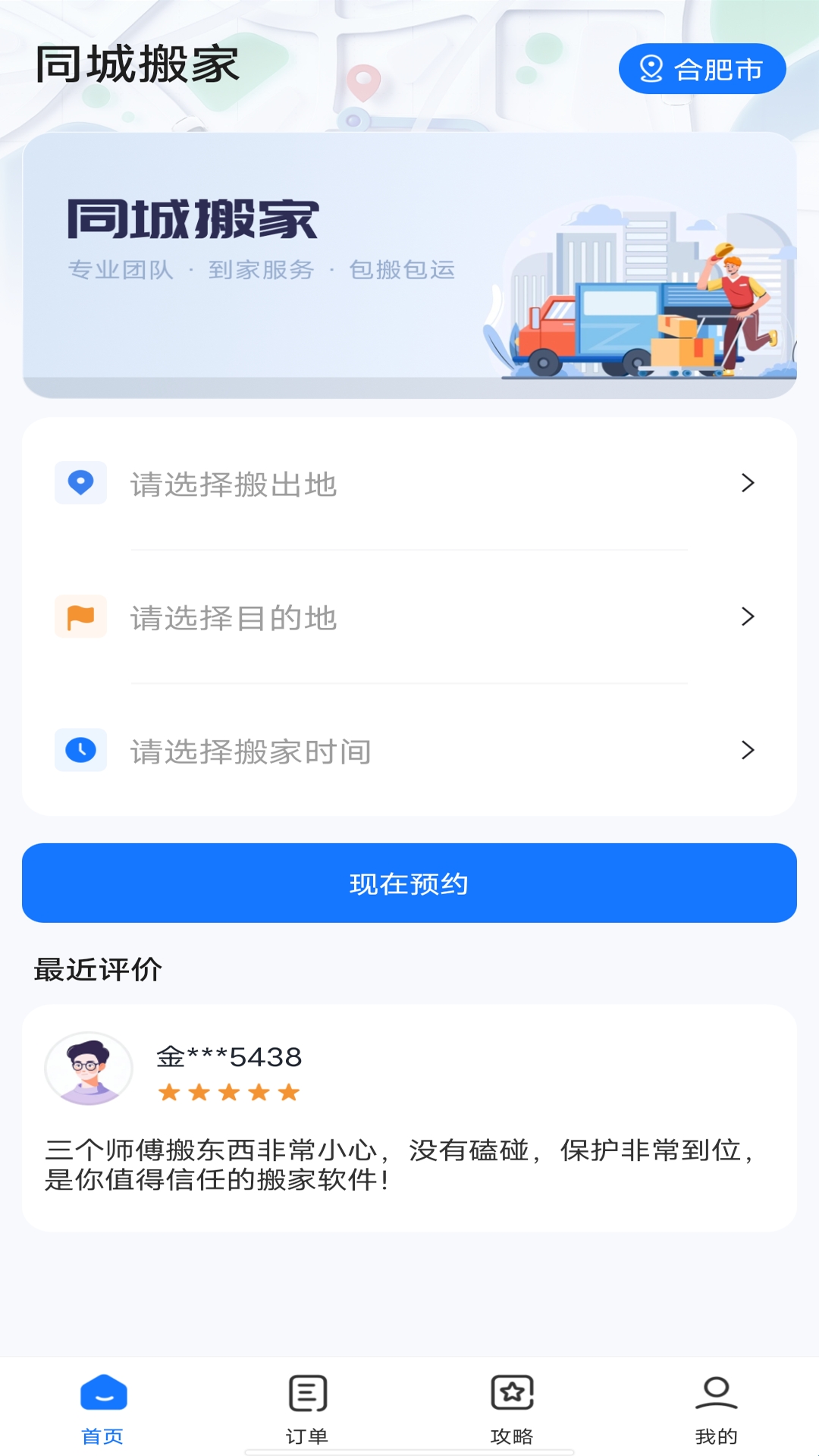This screenshot has height=1456, width=819.
Task: Change city from 合肥市
Action: 701,69
